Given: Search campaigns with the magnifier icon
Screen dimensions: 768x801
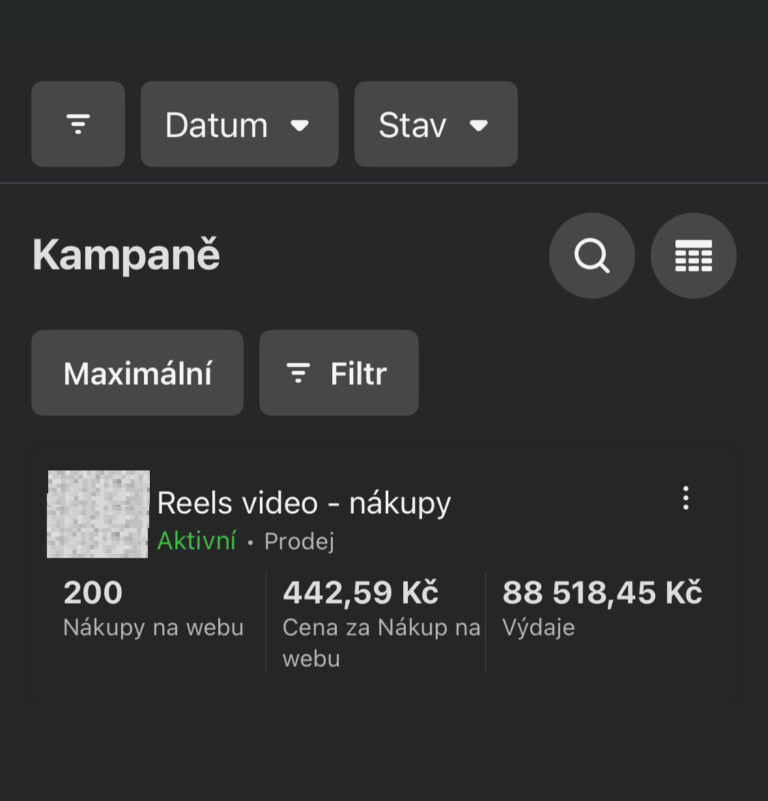Looking at the screenshot, I should click(x=592, y=256).
